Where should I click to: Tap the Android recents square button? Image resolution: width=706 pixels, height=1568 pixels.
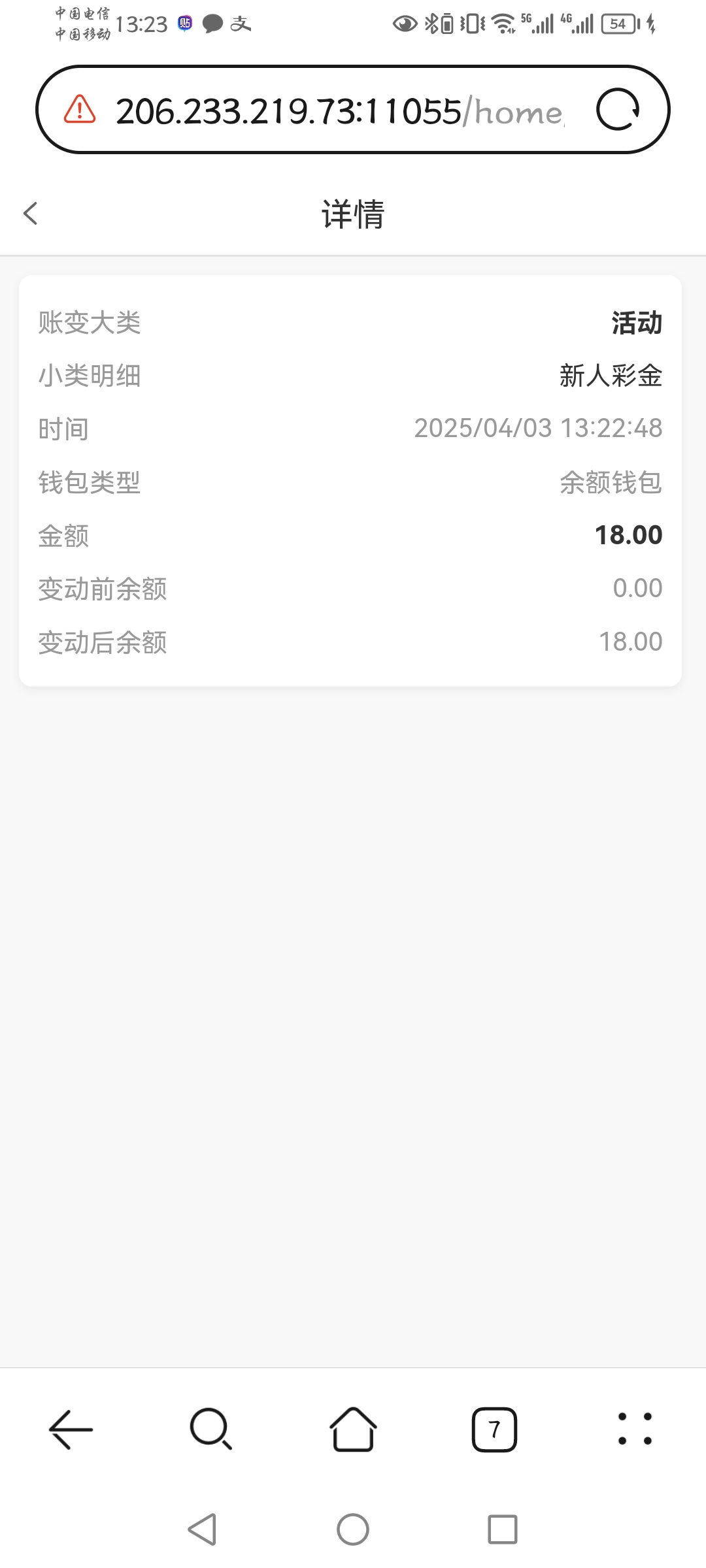pos(500,1529)
